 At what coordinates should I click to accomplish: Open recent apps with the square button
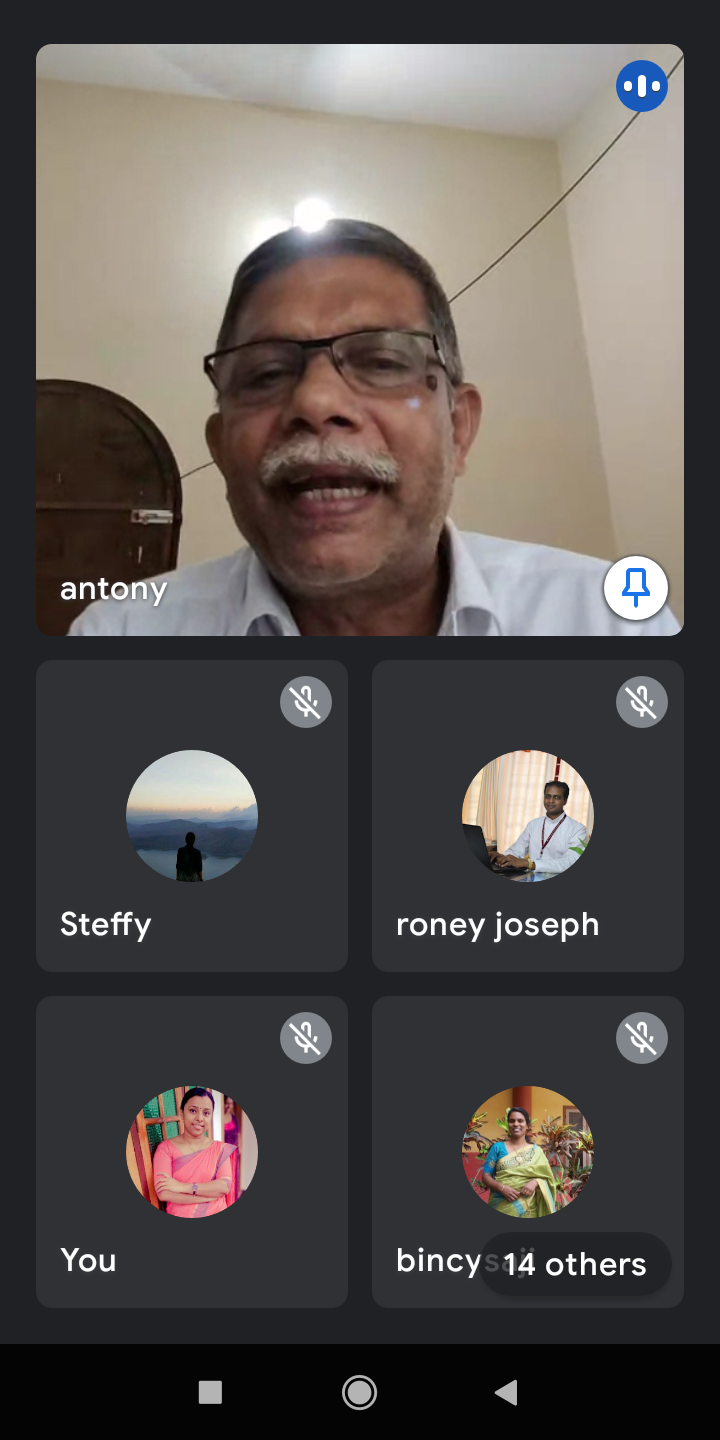tap(210, 1392)
